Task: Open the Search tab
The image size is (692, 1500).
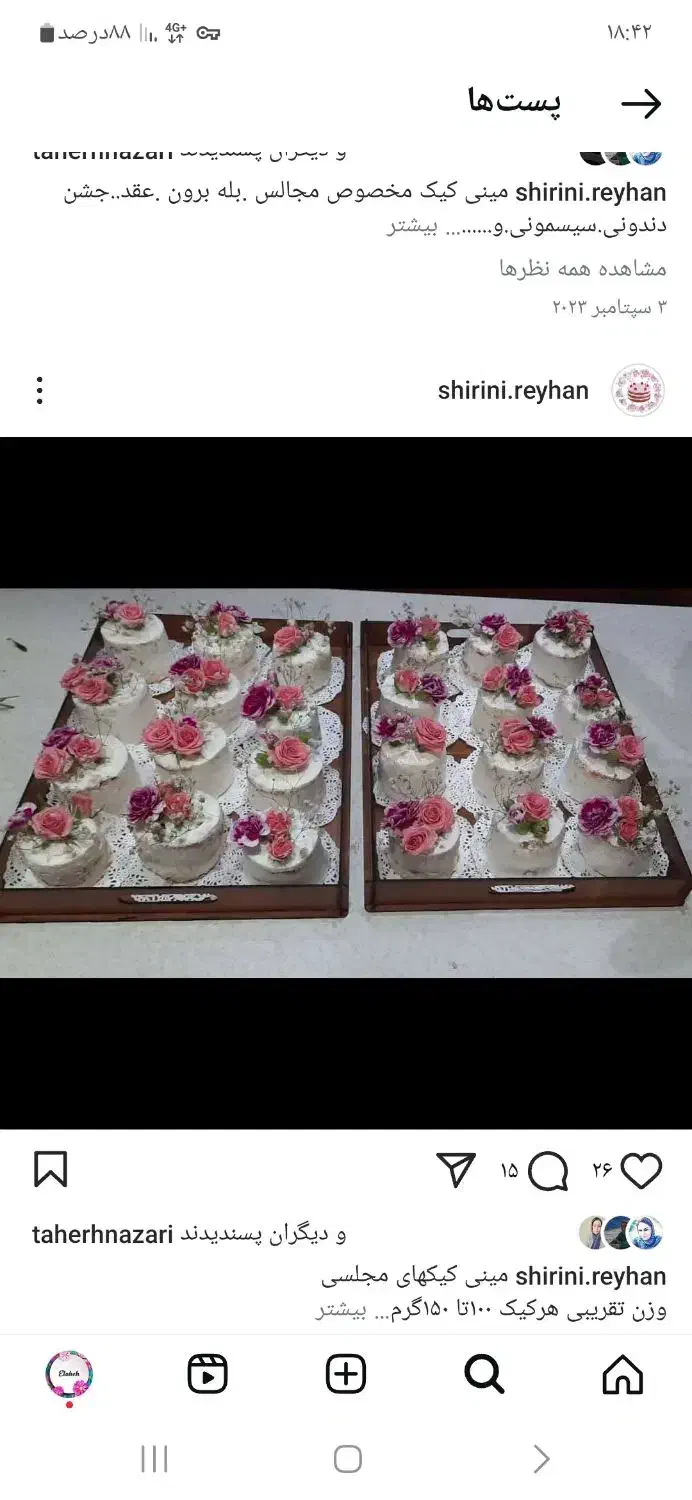Action: pos(485,1375)
